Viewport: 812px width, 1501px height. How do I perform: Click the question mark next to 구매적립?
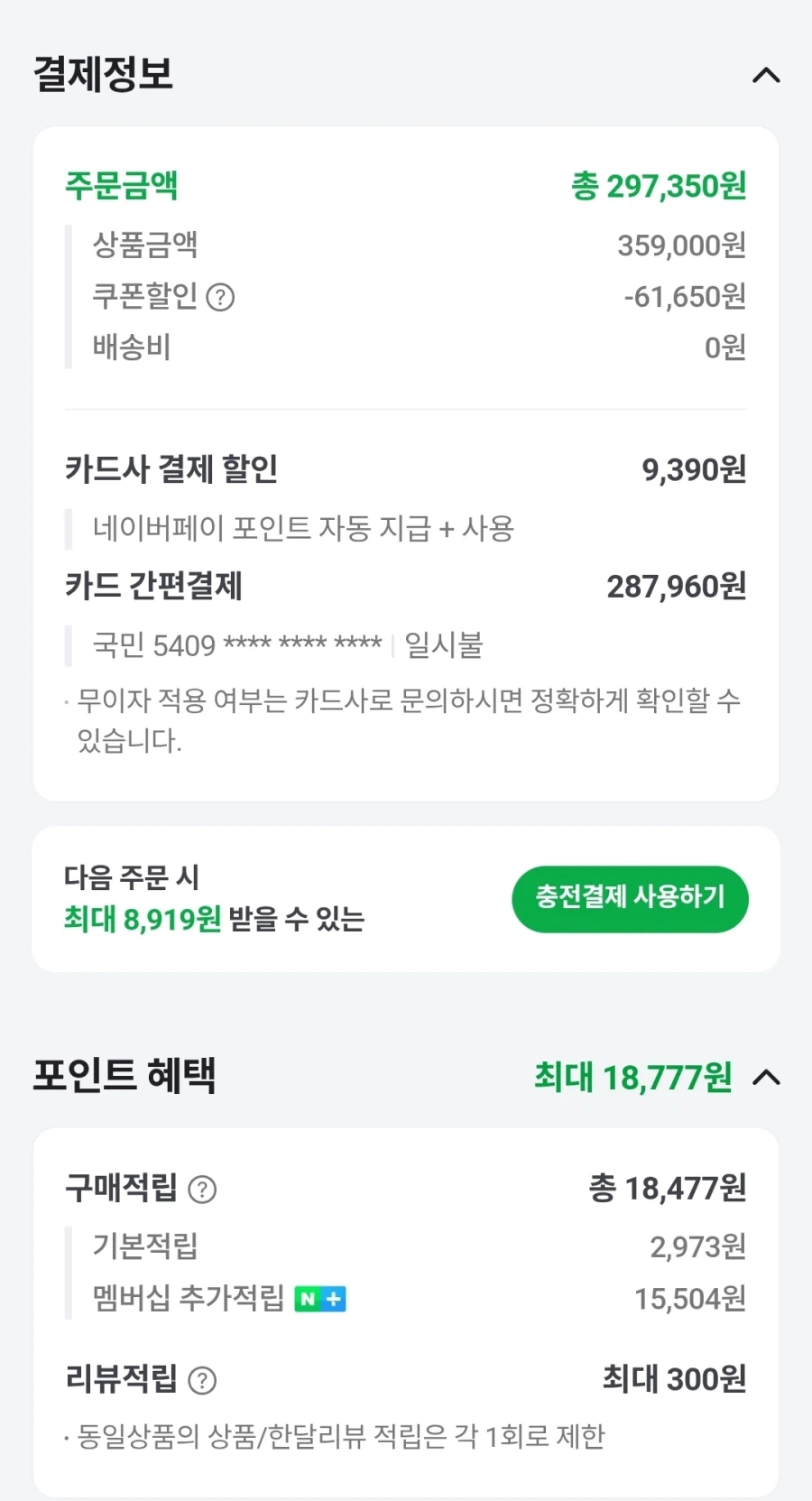(x=202, y=1191)
